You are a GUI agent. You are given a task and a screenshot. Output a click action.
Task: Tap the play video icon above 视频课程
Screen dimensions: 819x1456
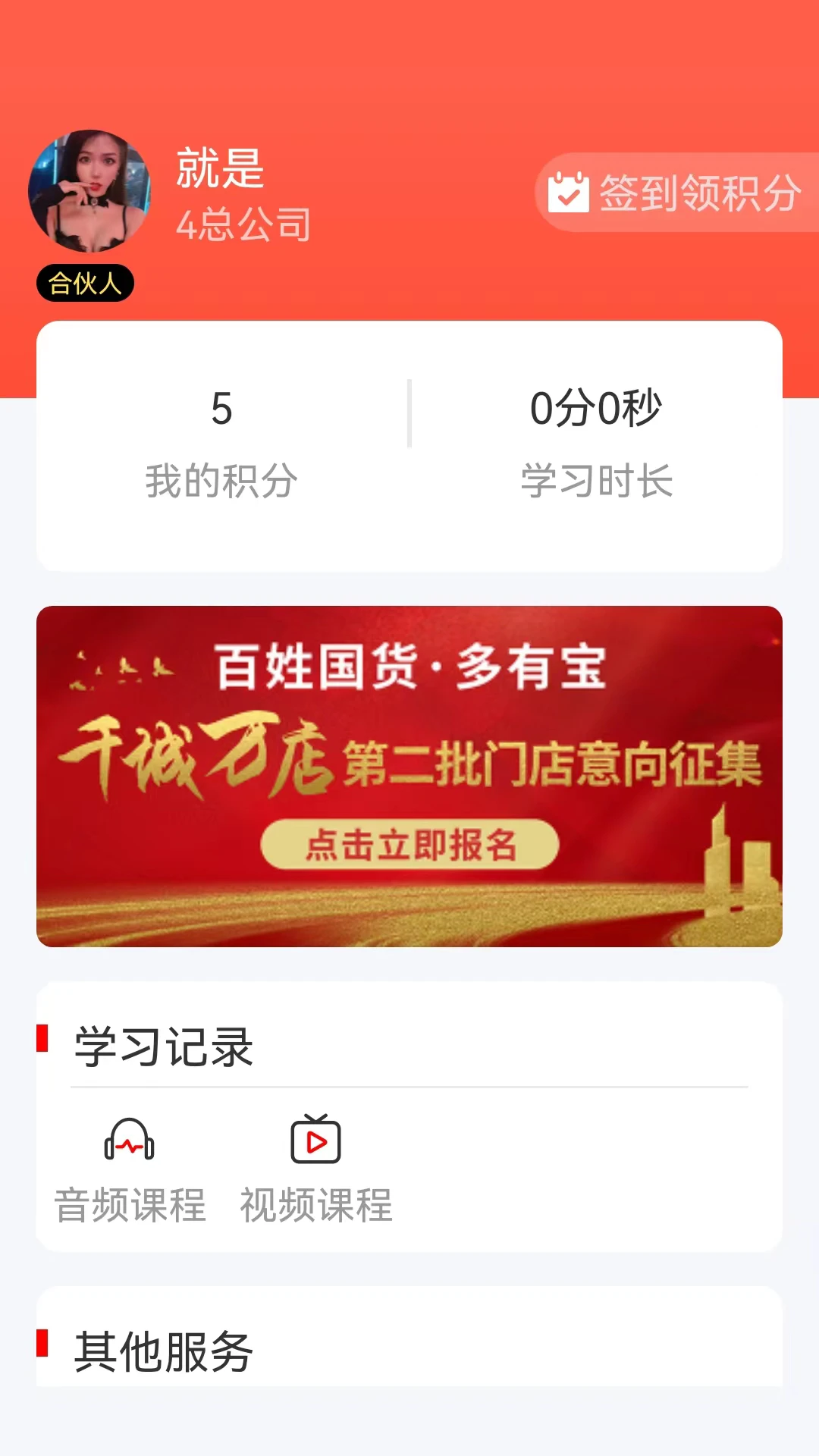pyautogui.click(x=316, y=1137)
